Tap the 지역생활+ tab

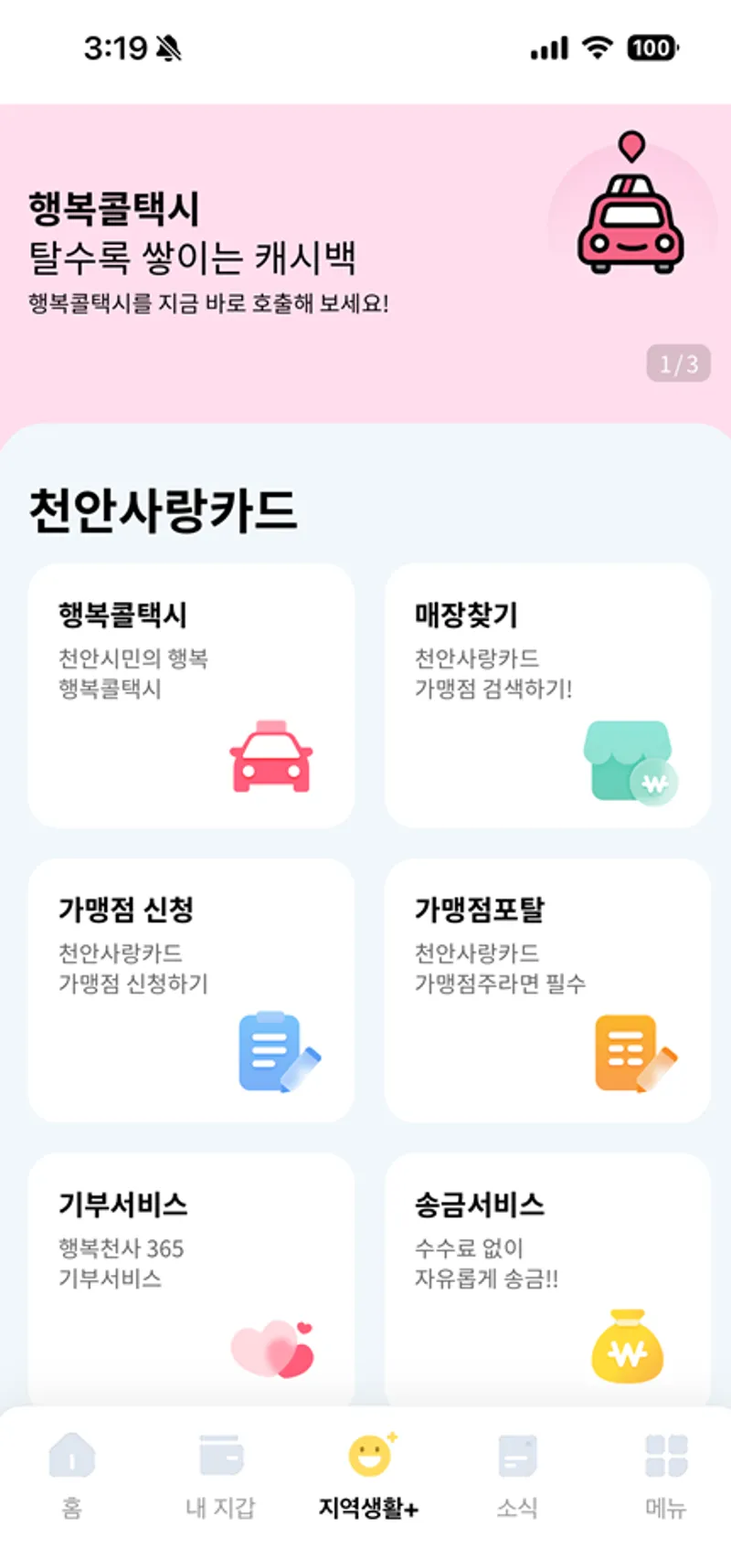(x=368, y=1475)
